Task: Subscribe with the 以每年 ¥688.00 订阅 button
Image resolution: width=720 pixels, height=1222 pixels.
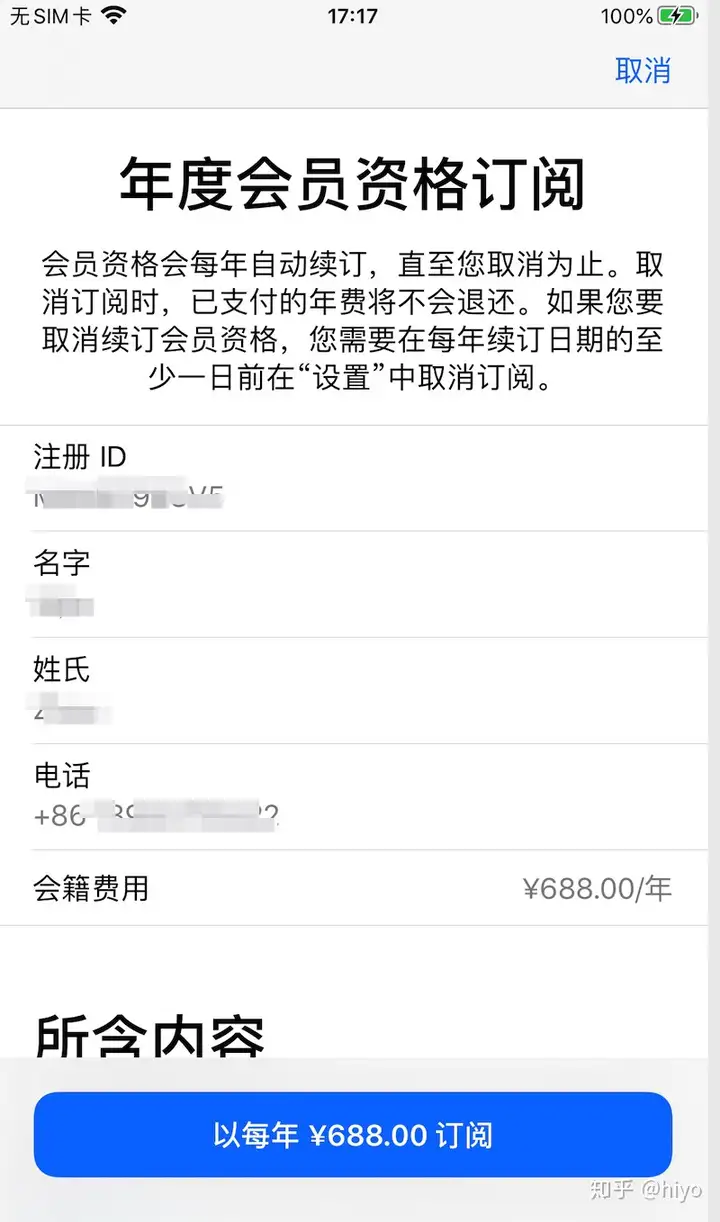Action: click(x=352, y=1134)
